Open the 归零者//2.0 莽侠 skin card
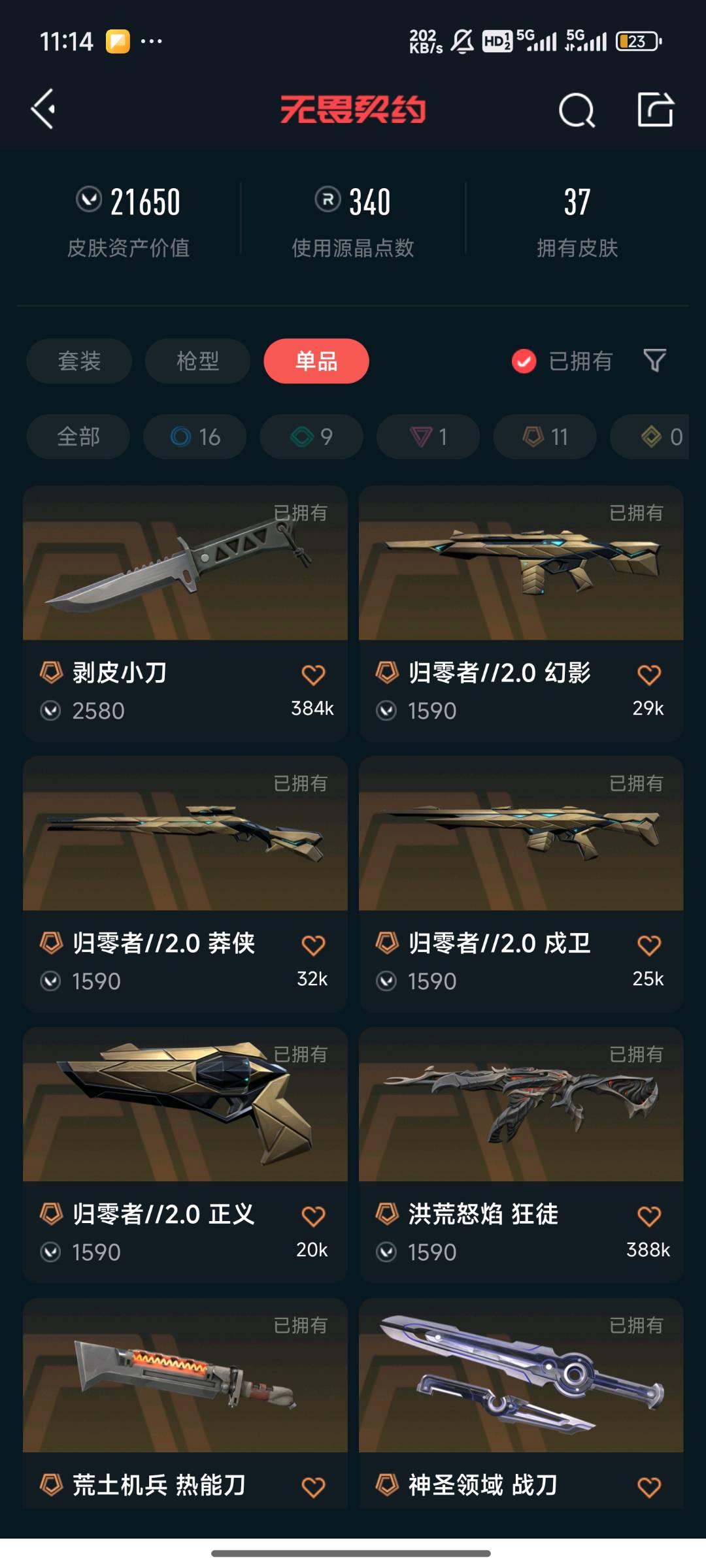Screen dimensions: 706x1568 coord(185,834)
